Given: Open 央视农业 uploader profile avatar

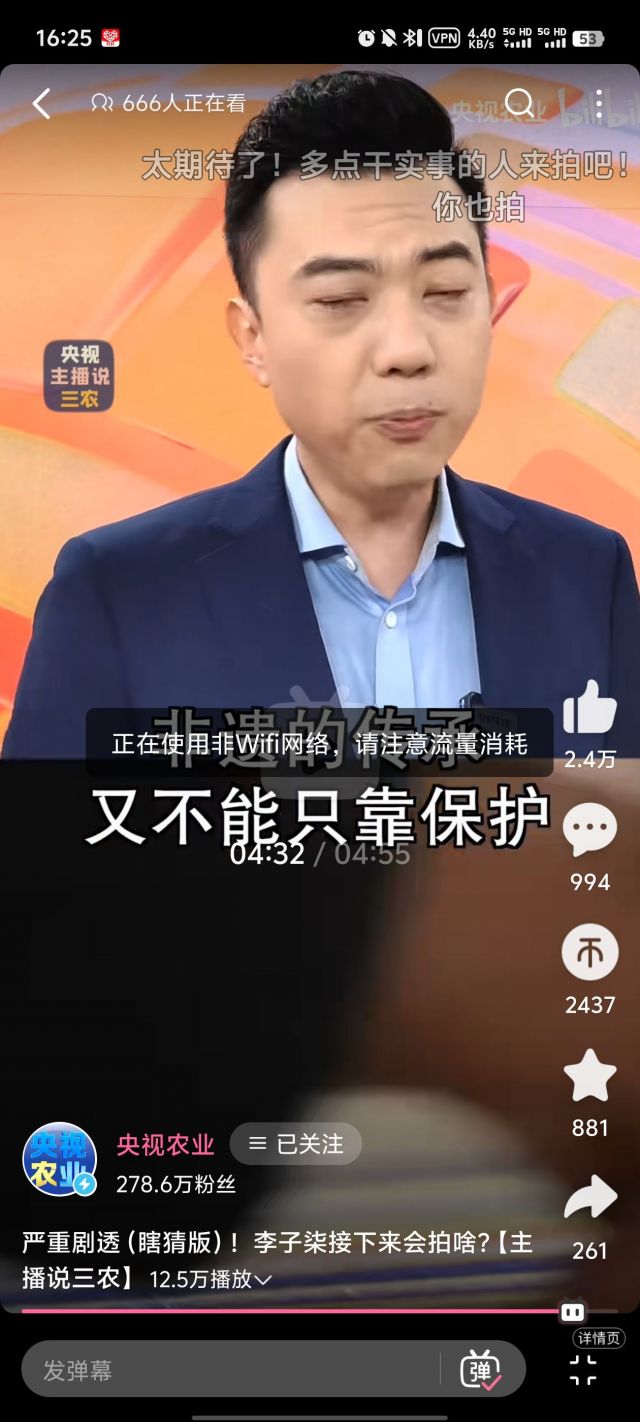Looking at the screenshot, I should pos(60,1159).
